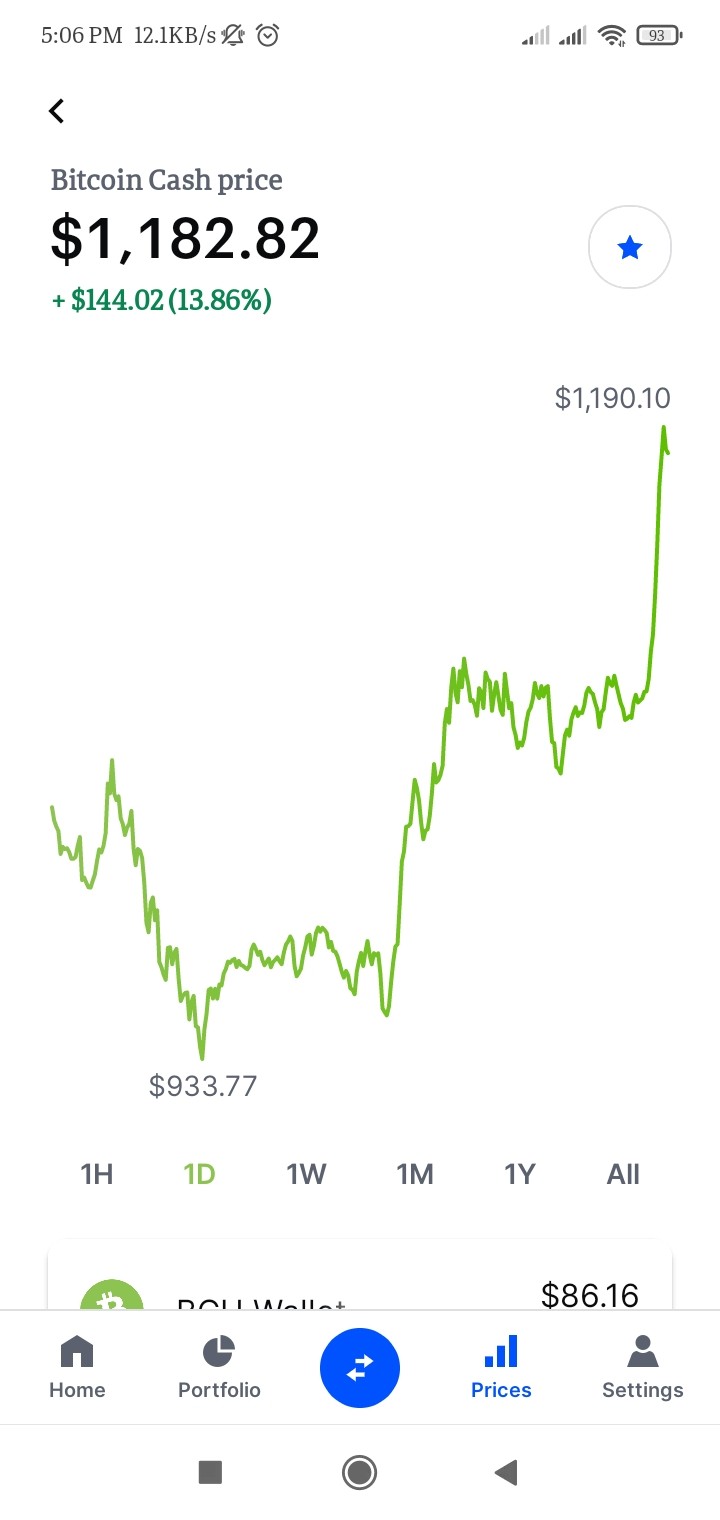Open the BCH Wallet card

tap(360, 1277)
